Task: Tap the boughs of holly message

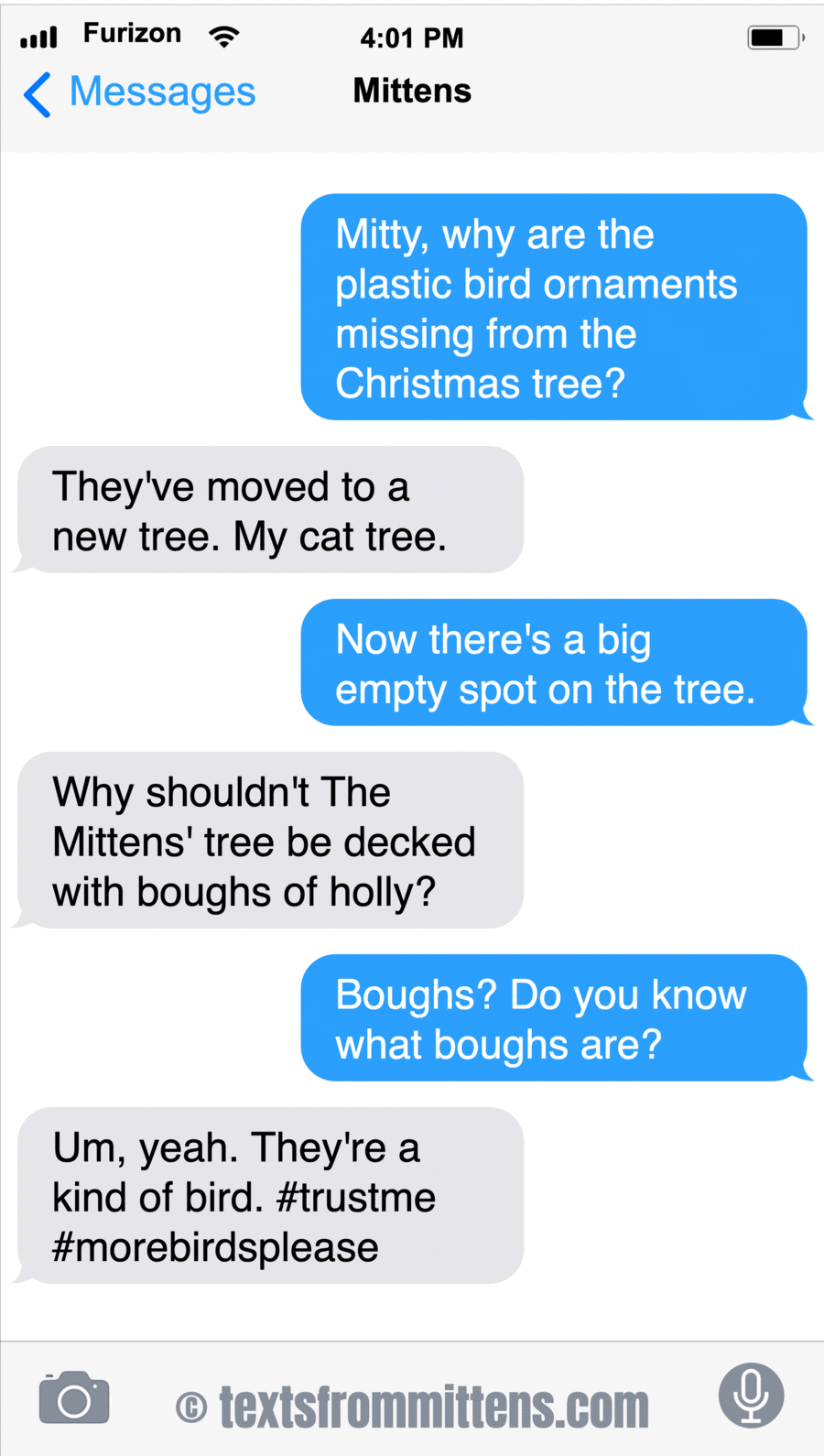Action: coord(269,841)
